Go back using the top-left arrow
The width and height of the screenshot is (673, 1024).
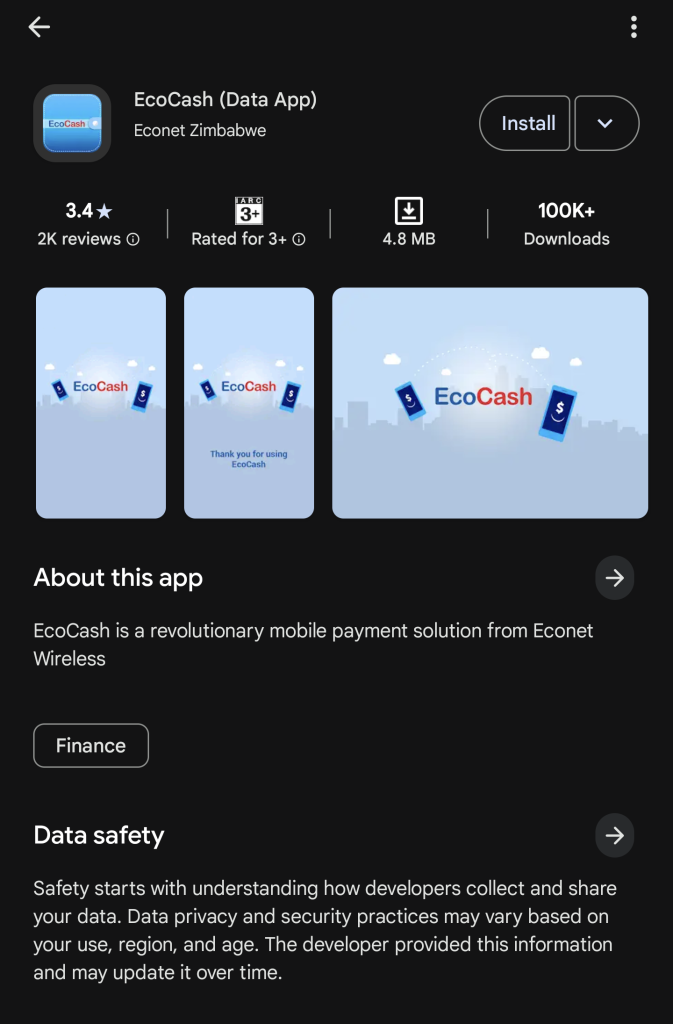(39, 27)
